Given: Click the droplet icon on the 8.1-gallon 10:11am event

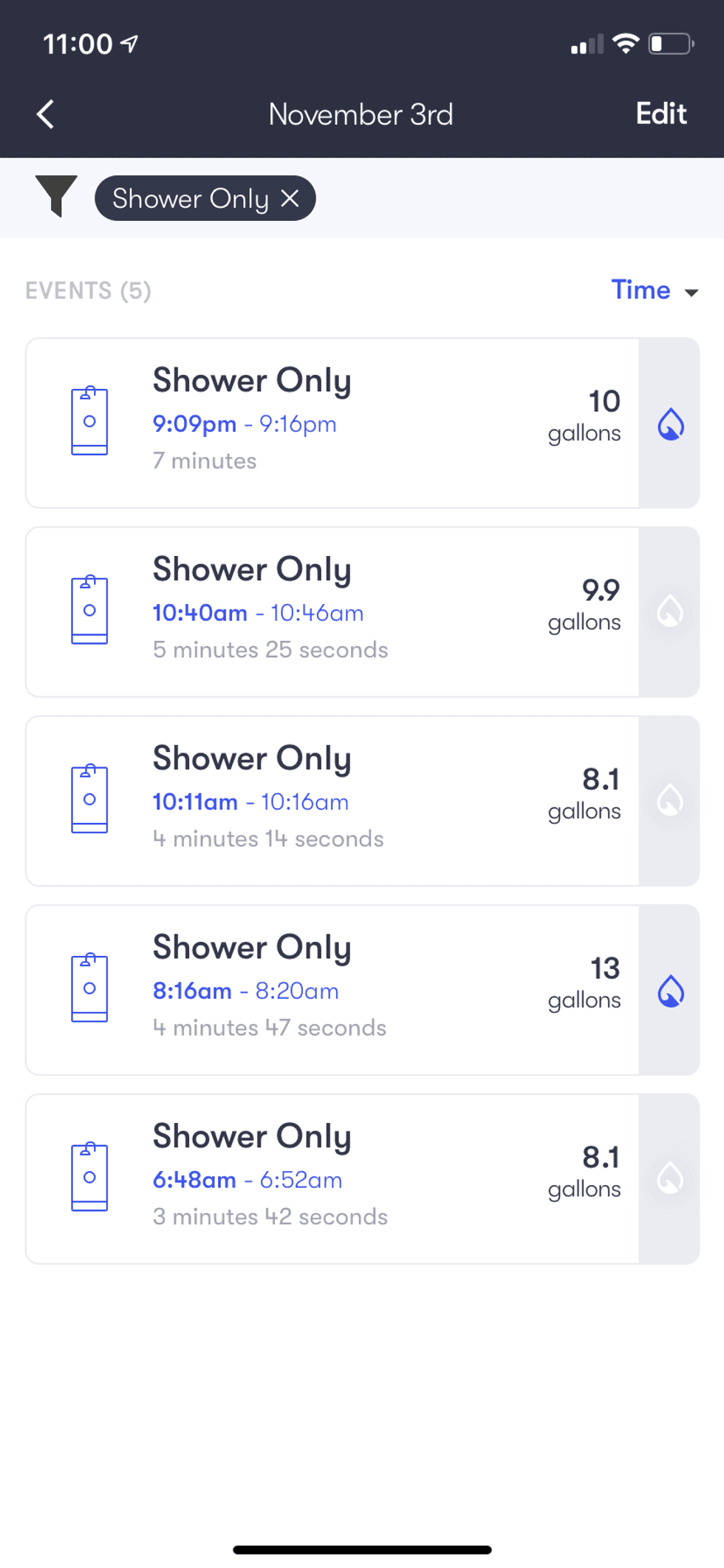Looking at the screenshot, I should [x=669, y=801].
